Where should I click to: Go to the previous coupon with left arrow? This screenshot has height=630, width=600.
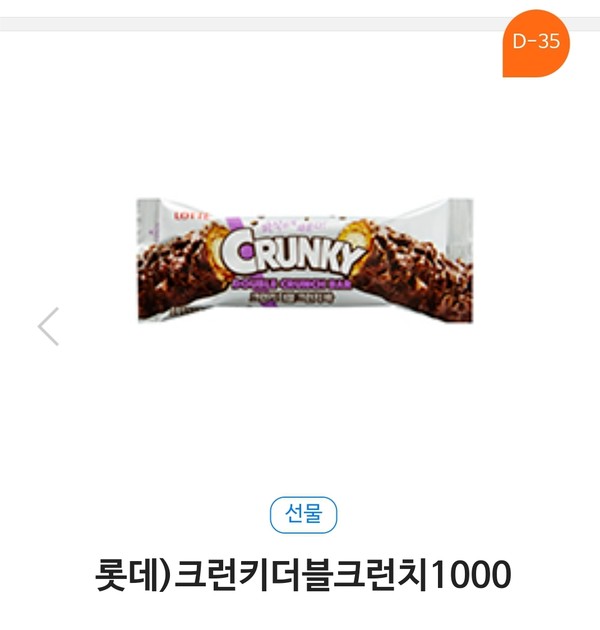(x=48, y=327)
